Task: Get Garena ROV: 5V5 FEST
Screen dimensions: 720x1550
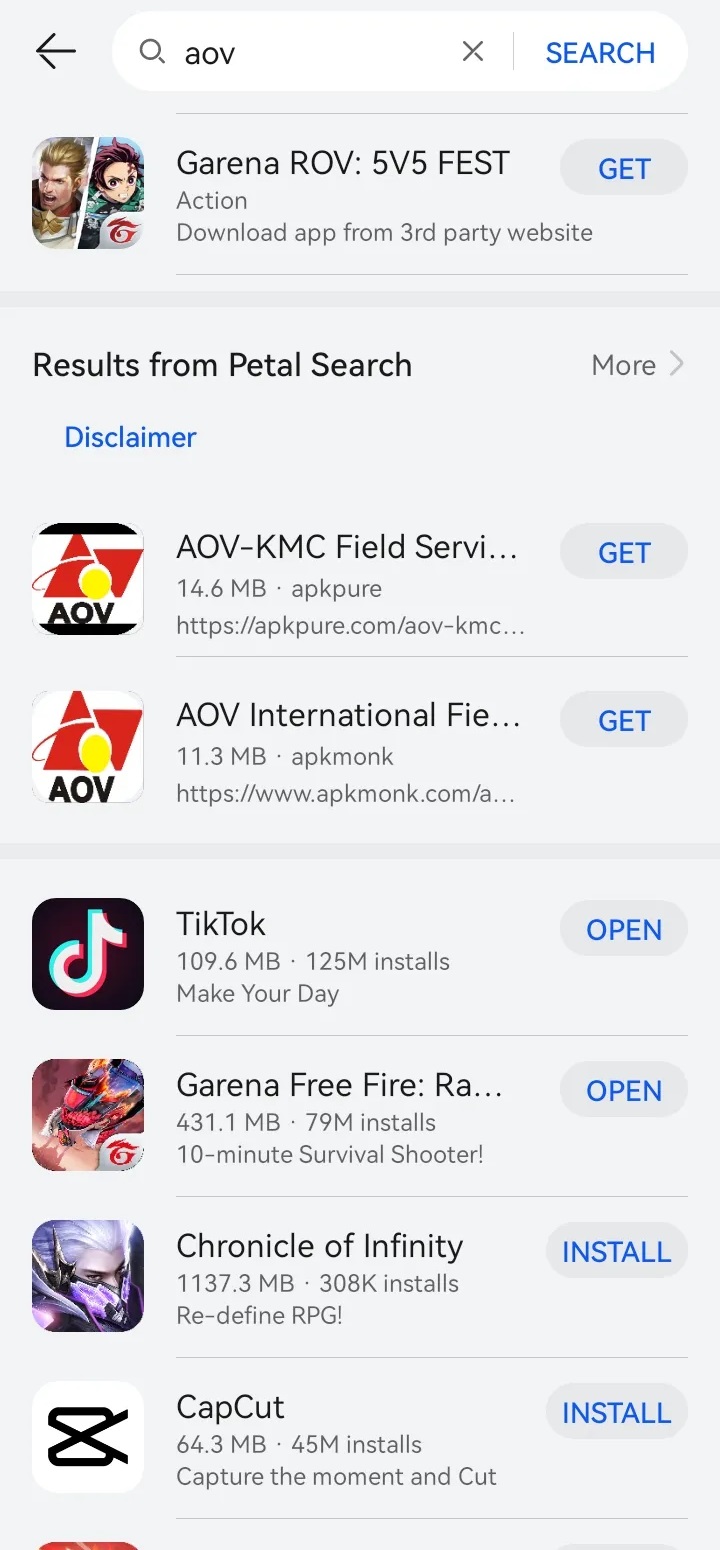Action: 624,168
